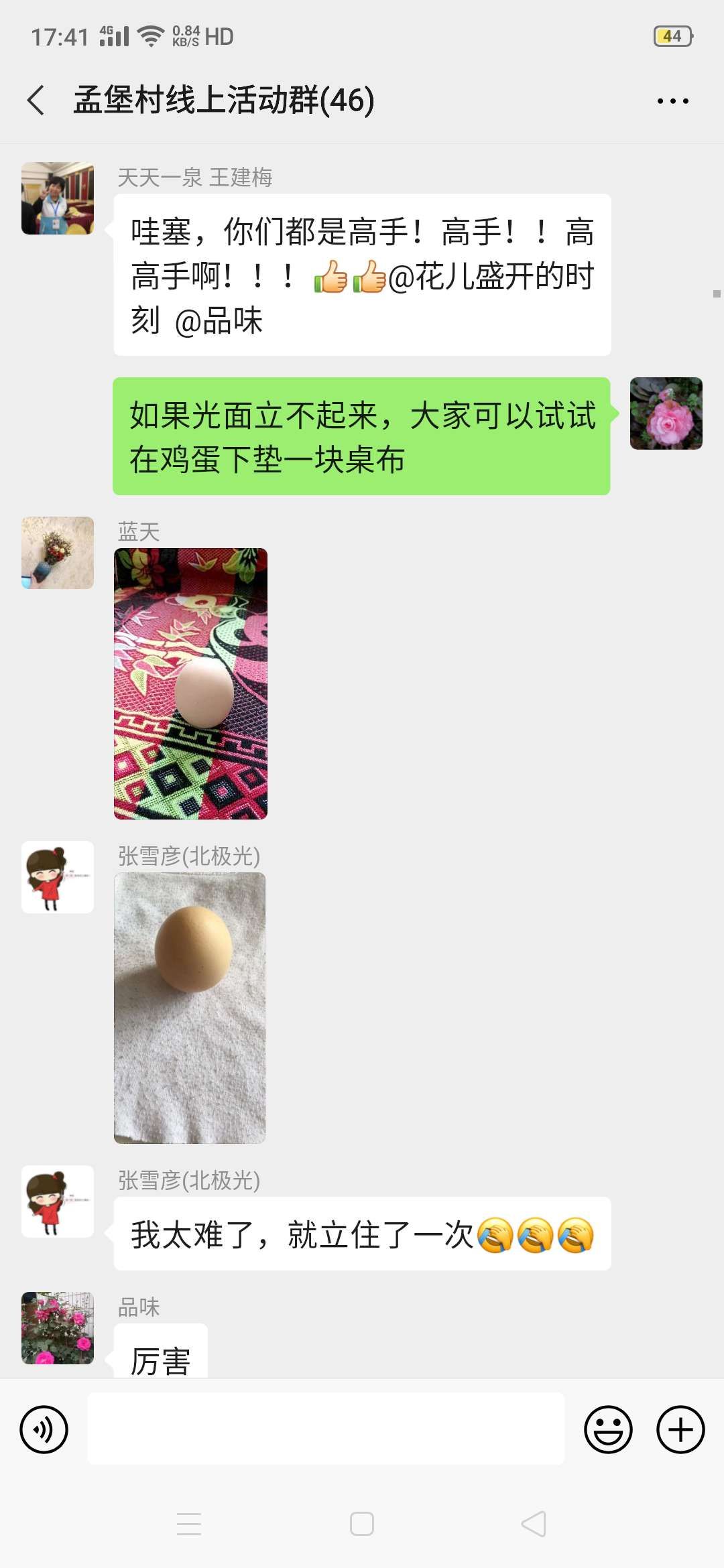Viewport: 724px width, 1568px height.
Task: Open my own pink flower avatar
Action: [x=666, y=413]
